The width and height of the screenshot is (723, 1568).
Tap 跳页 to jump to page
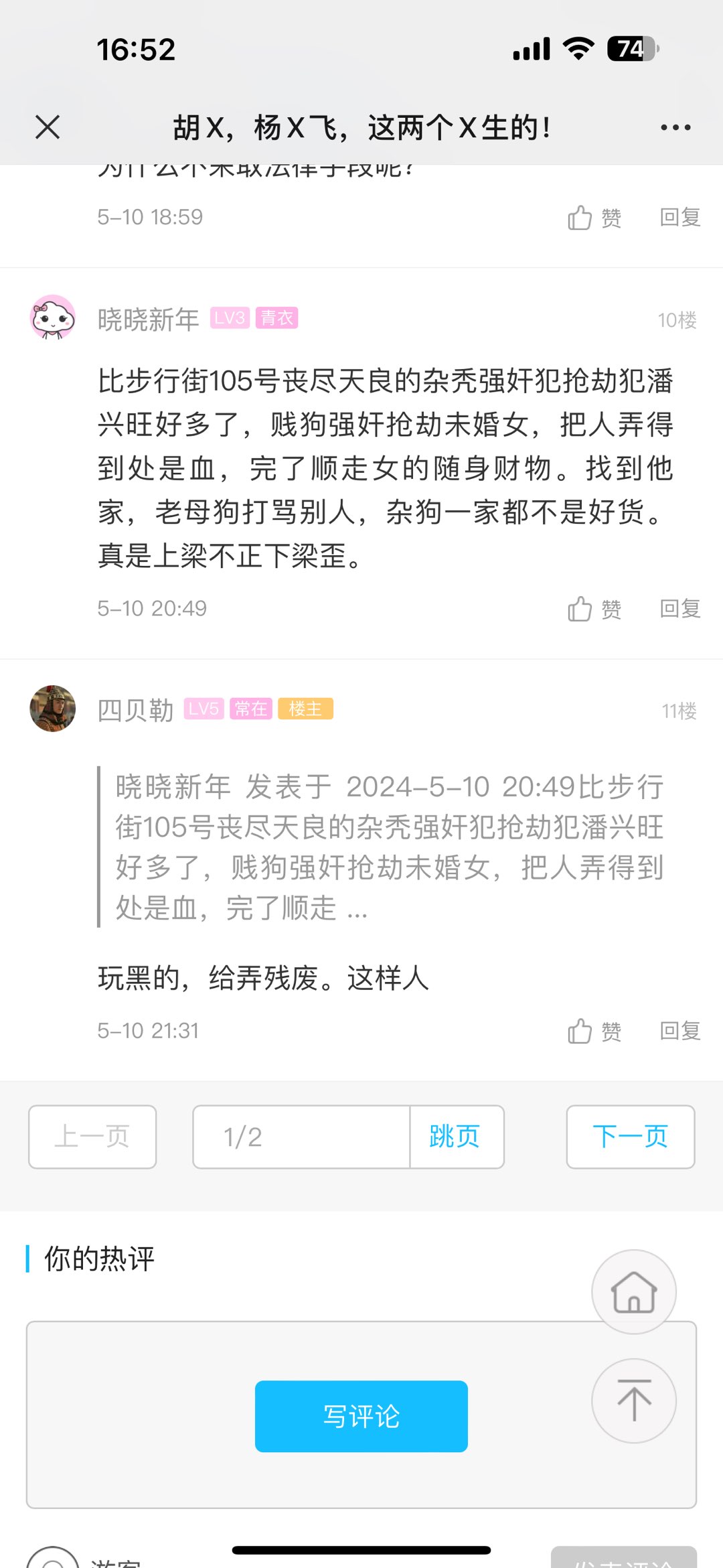456,1137
